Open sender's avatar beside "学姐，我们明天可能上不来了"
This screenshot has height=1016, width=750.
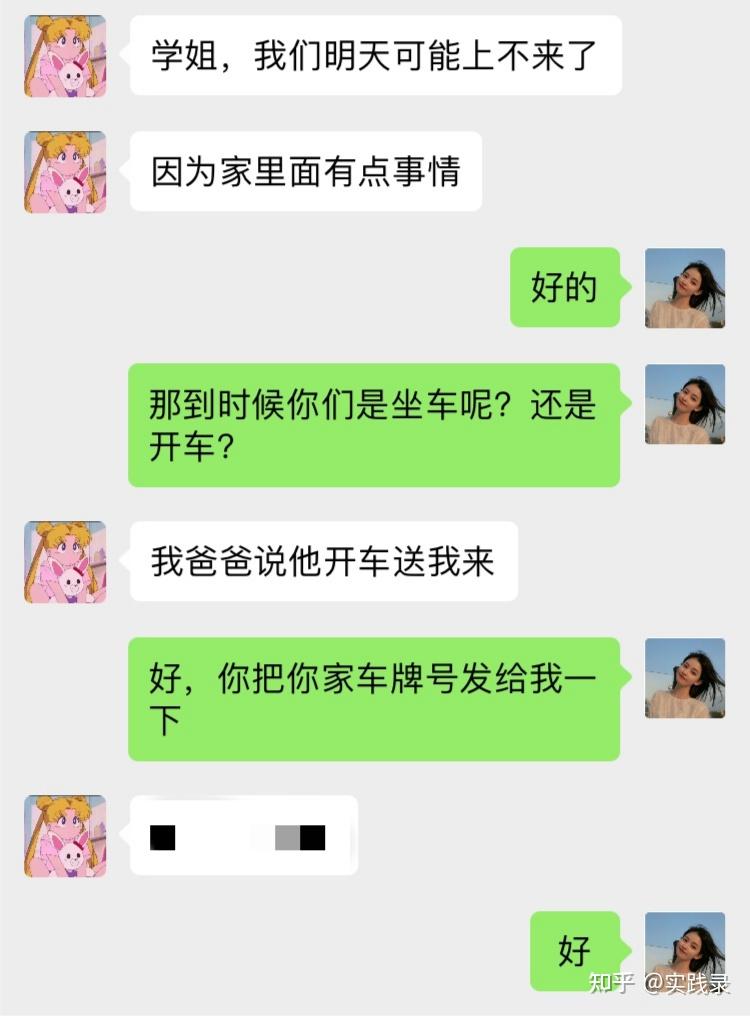(x=65, y=56)
